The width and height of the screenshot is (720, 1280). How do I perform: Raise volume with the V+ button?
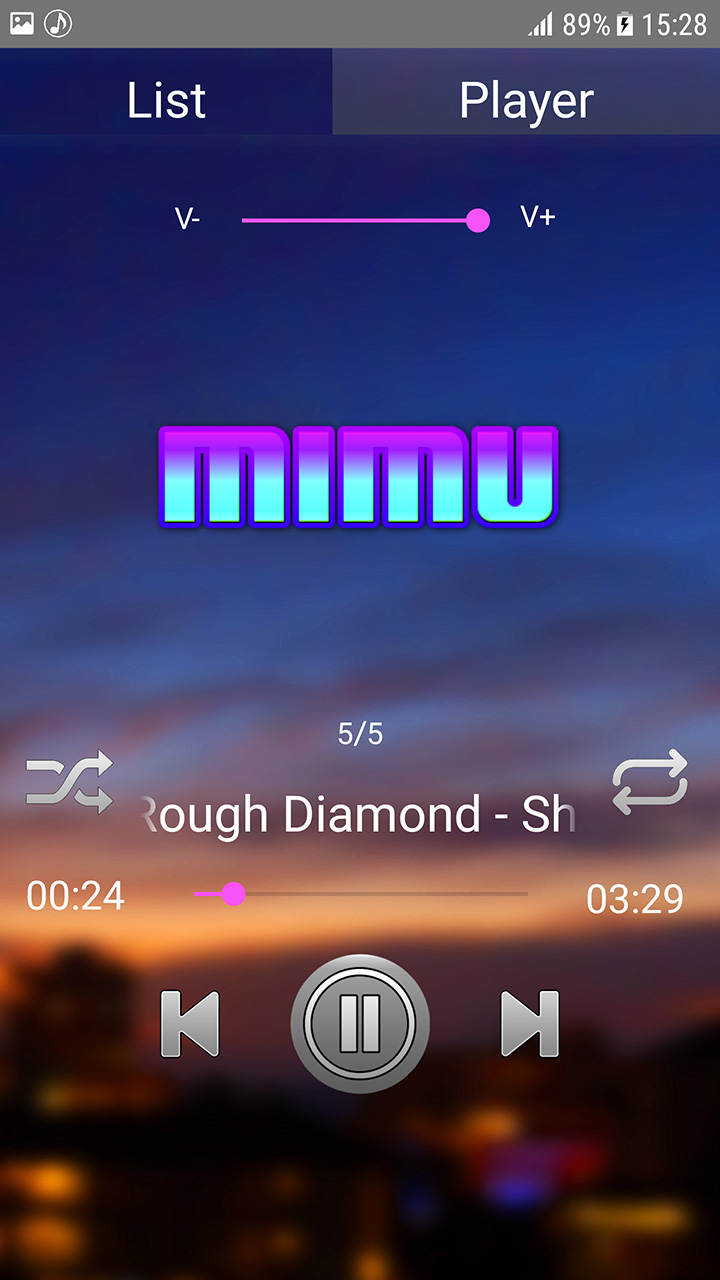[x=538, y=217]
